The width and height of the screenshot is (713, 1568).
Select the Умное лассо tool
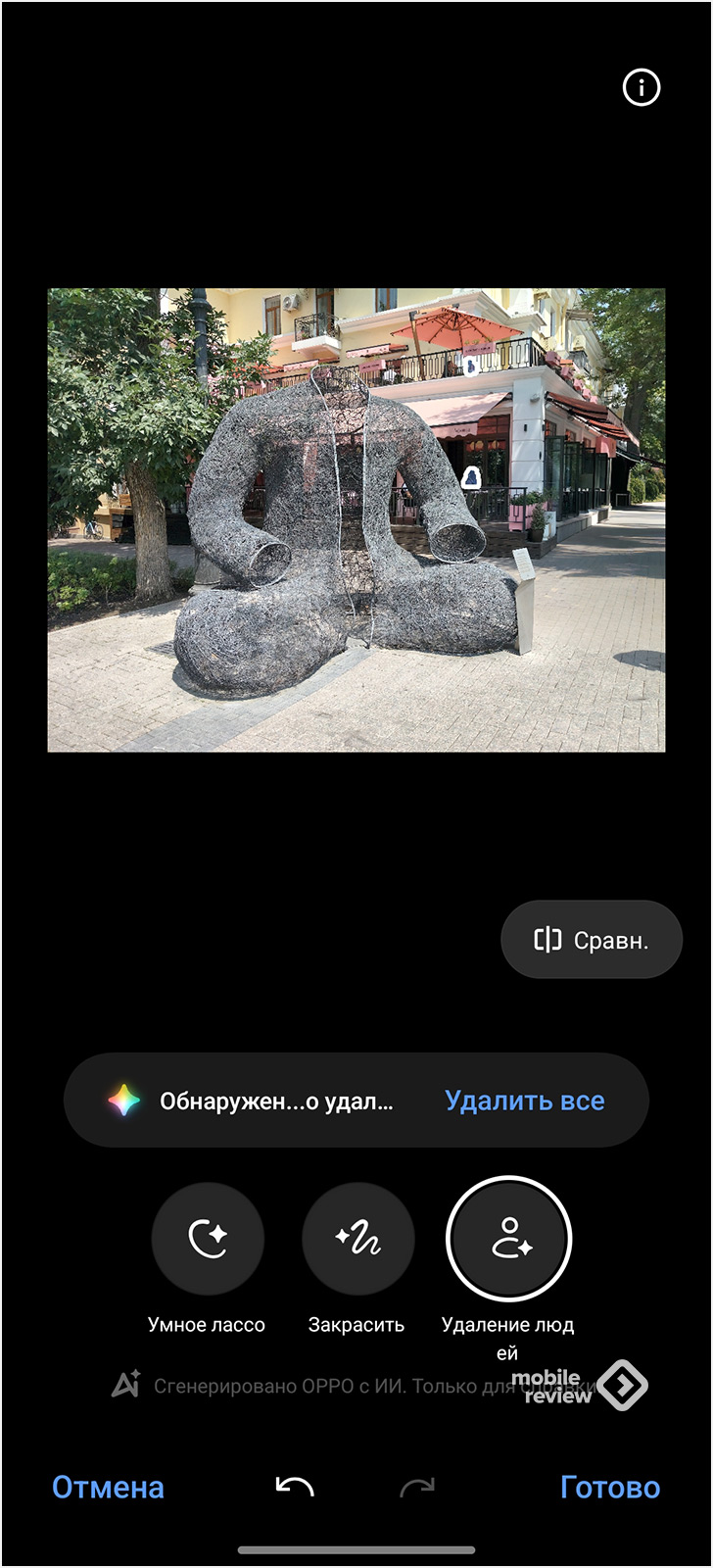(208, 1240)
